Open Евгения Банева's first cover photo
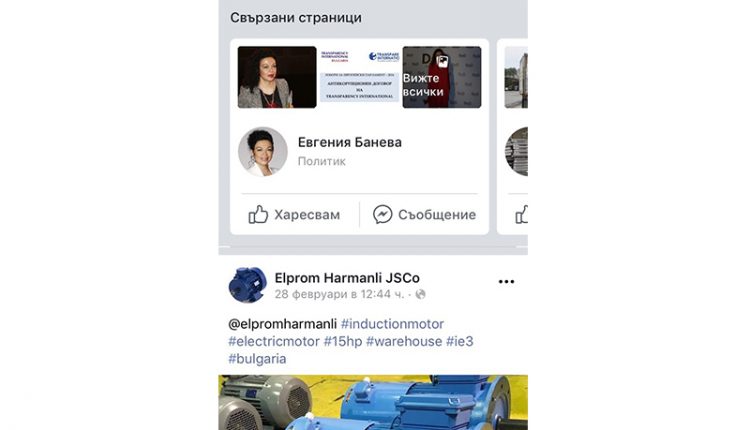 pyautogui.click(x=277, y=78)
